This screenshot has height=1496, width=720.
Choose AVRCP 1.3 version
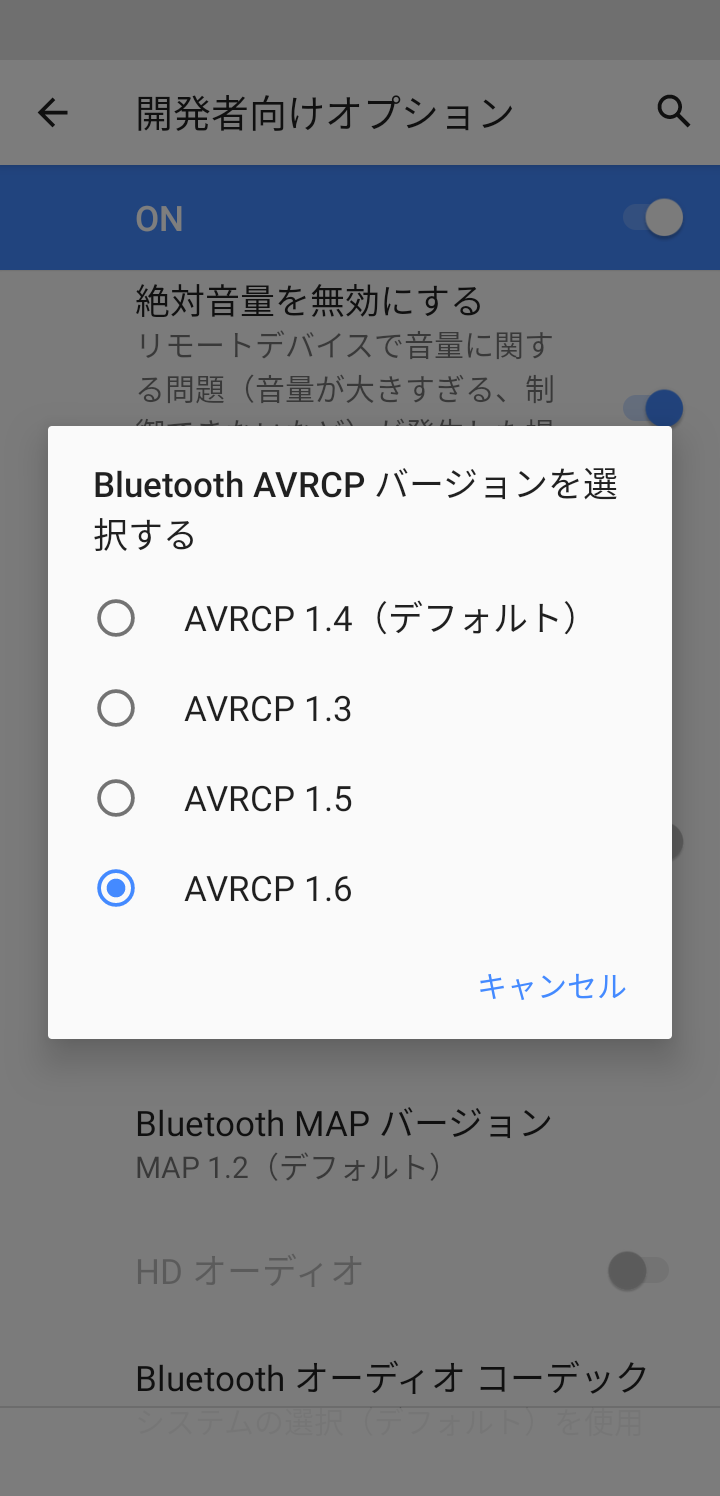pos(117,709)
